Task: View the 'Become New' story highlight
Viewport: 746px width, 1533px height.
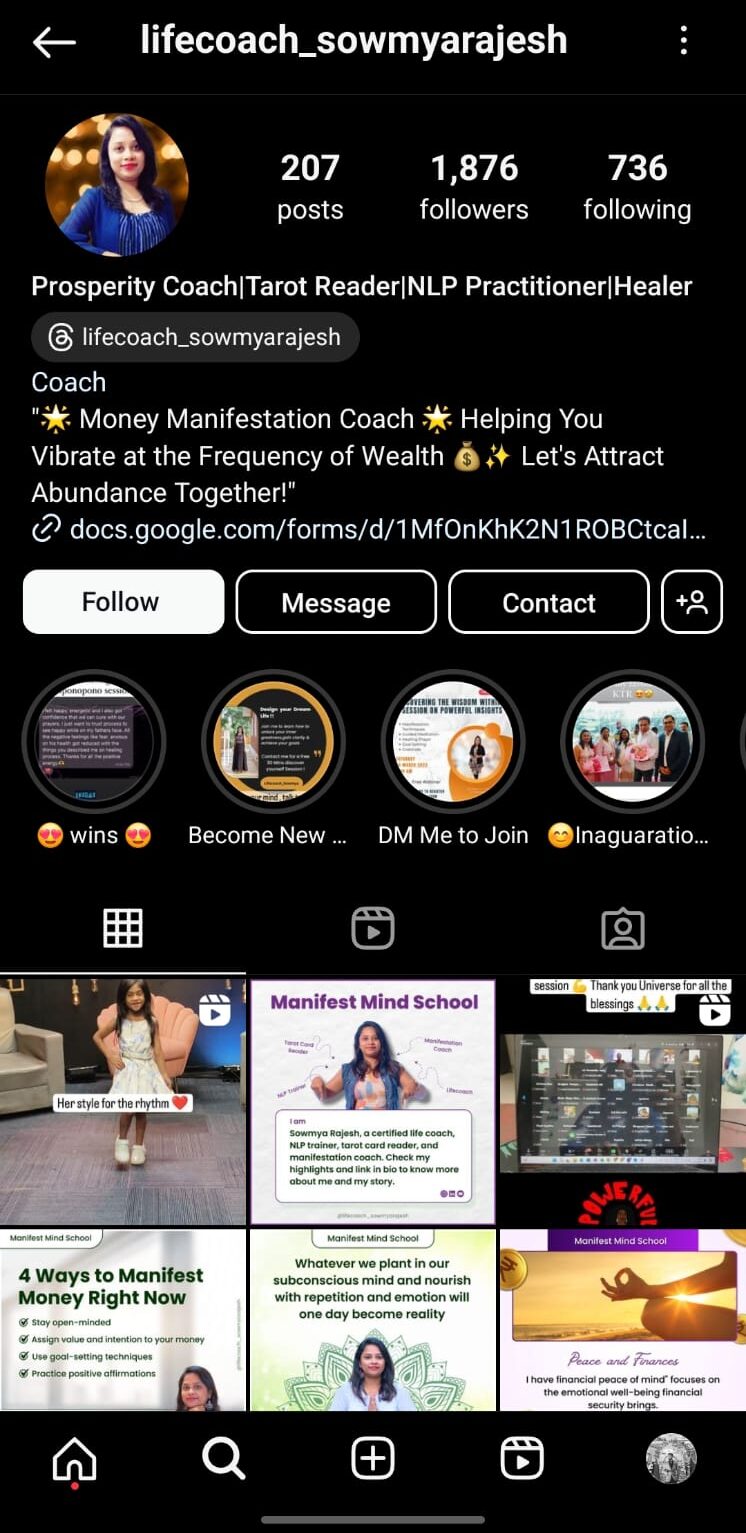Action: point(274,741)
